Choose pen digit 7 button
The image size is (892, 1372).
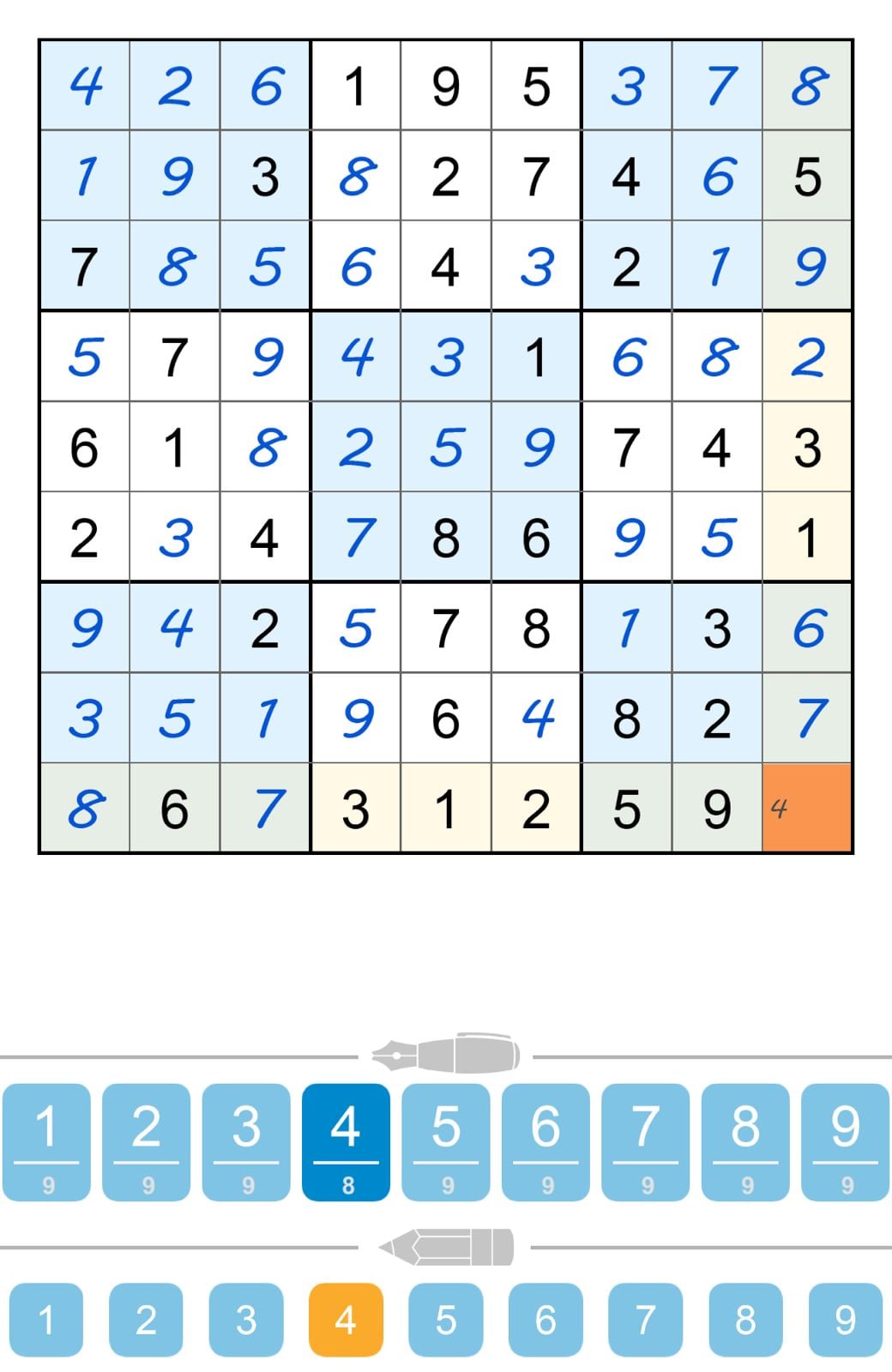pos(645,1141)
